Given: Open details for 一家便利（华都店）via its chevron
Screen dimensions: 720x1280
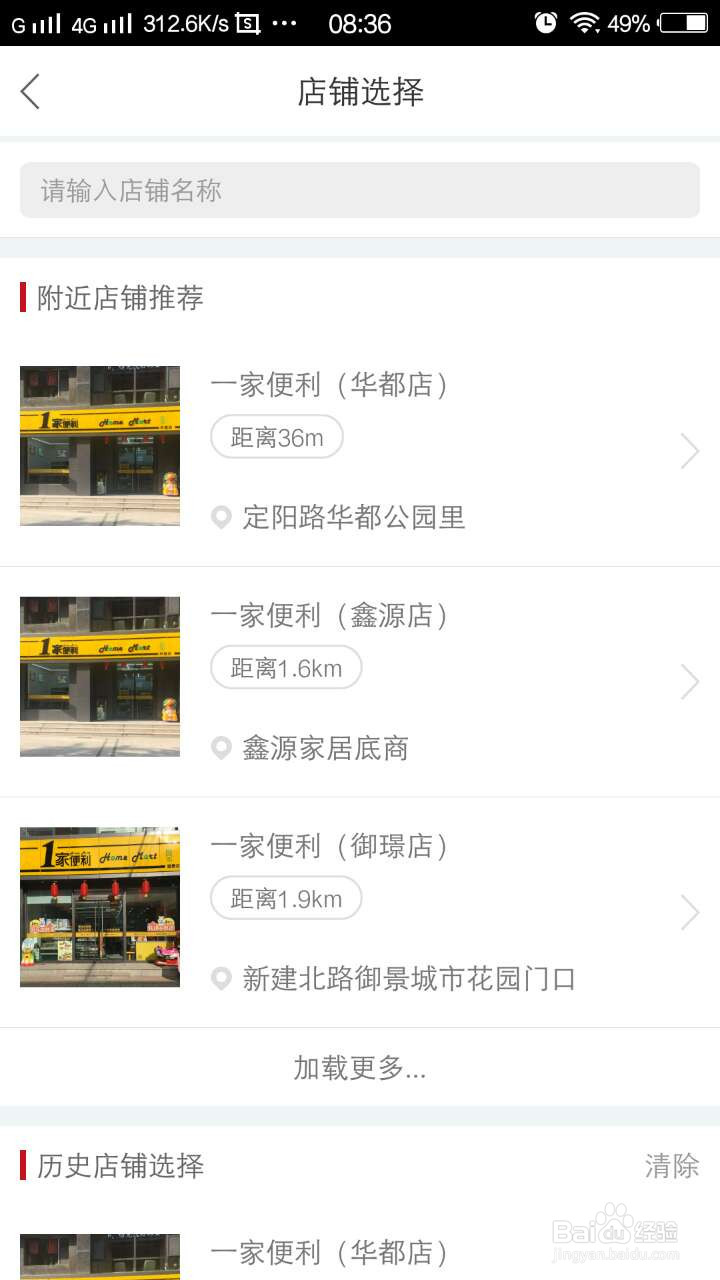Looking at the screenshot, I should coord(689,450).
